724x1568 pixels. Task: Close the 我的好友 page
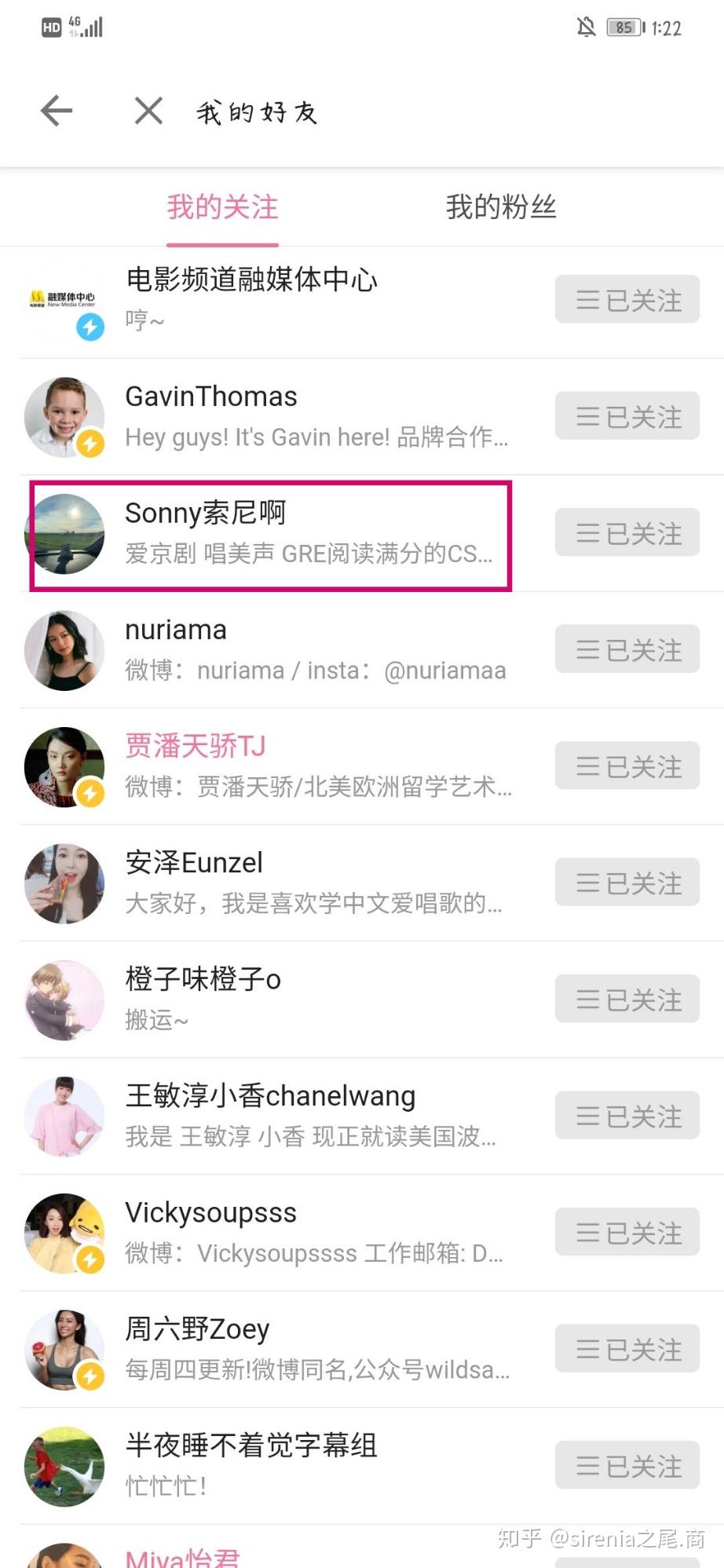point(148,111)
